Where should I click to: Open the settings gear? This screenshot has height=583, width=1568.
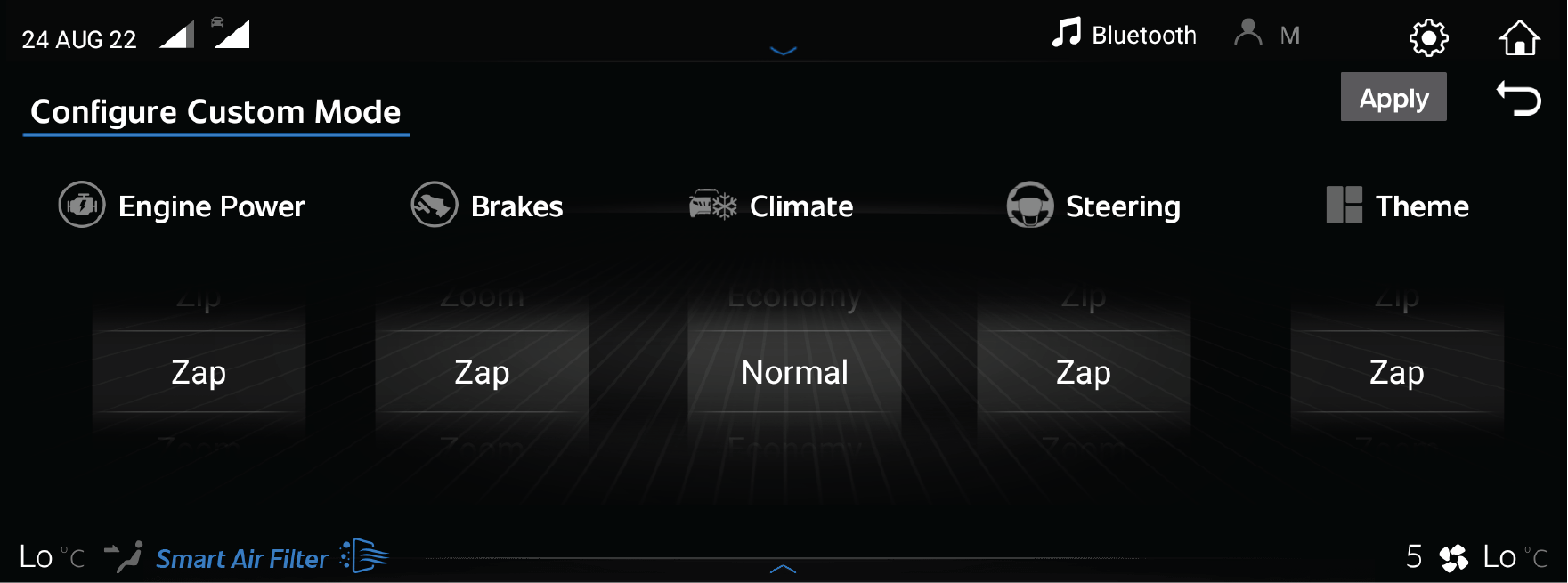click(x=1428, y=37)
